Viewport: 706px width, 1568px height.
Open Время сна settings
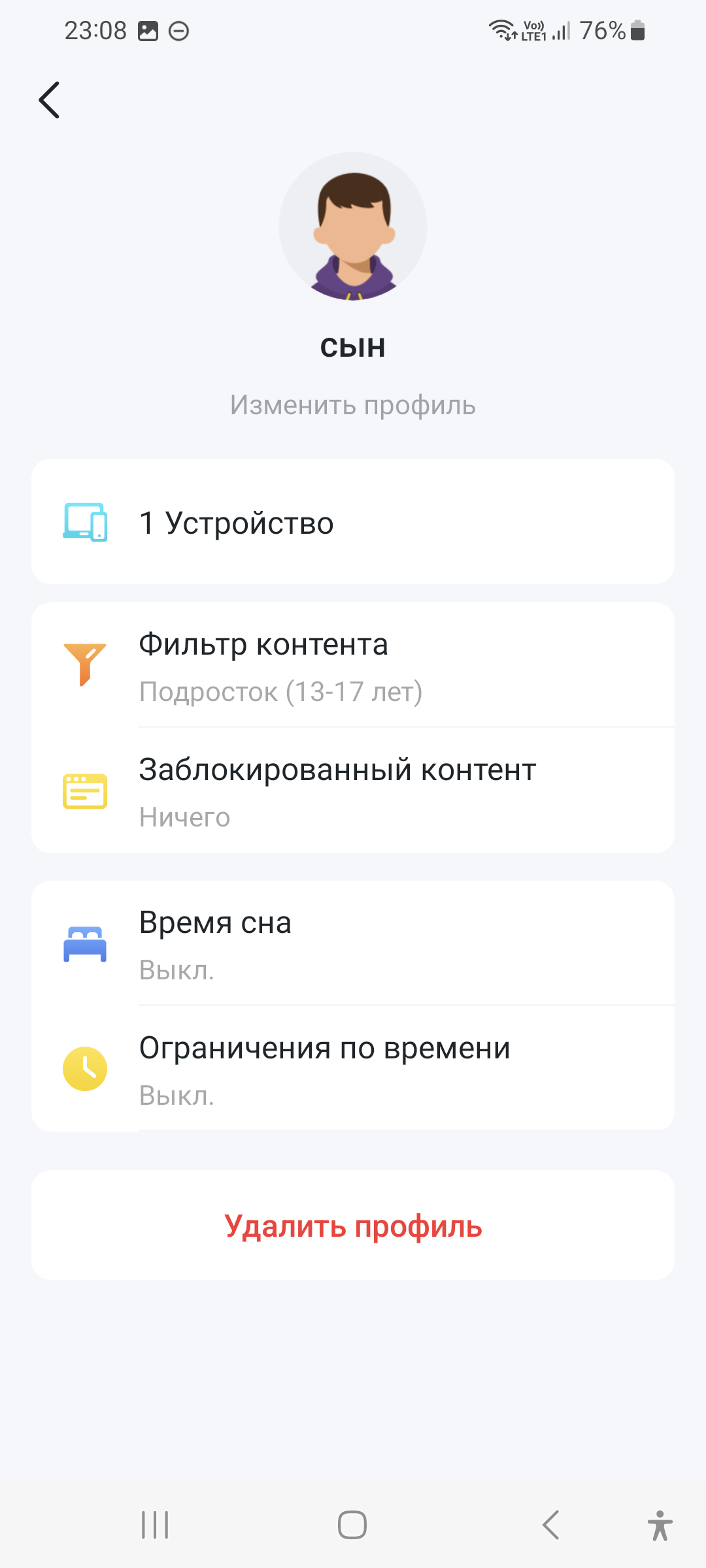pos(353,944)
